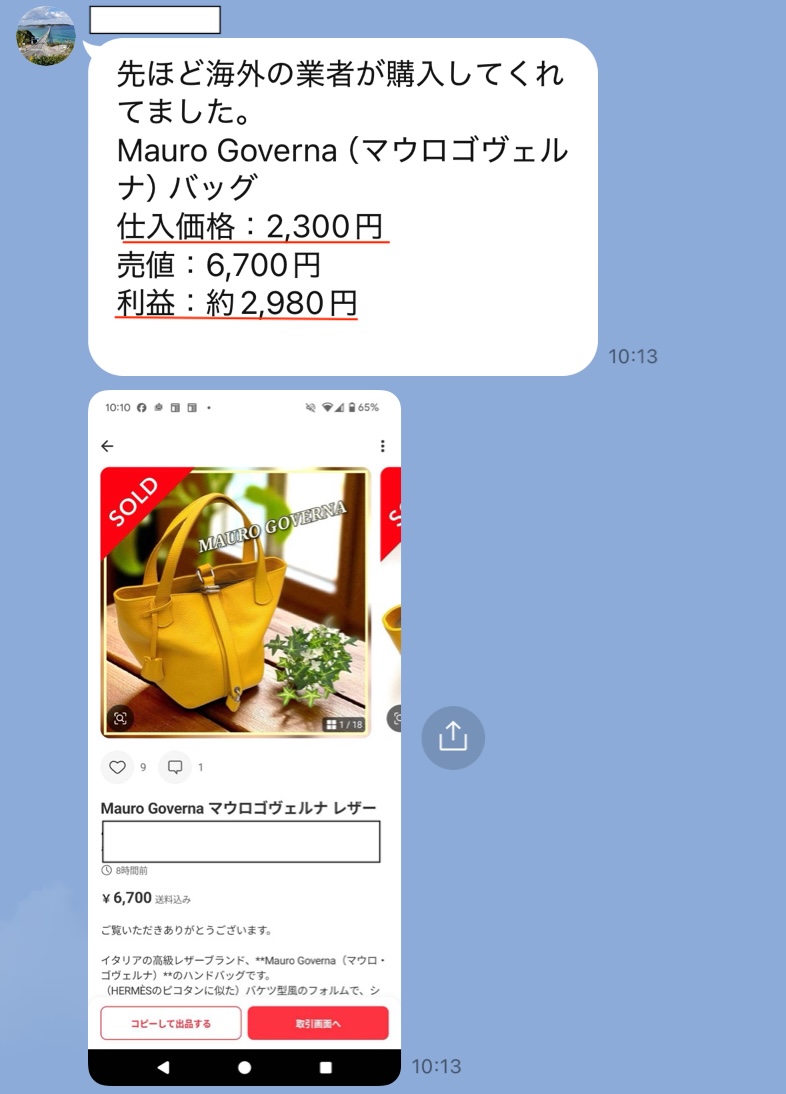786x1094 pixels.
Task: Open the sender's profile picture
Action: pyautogui.click(x=46, y=36)
